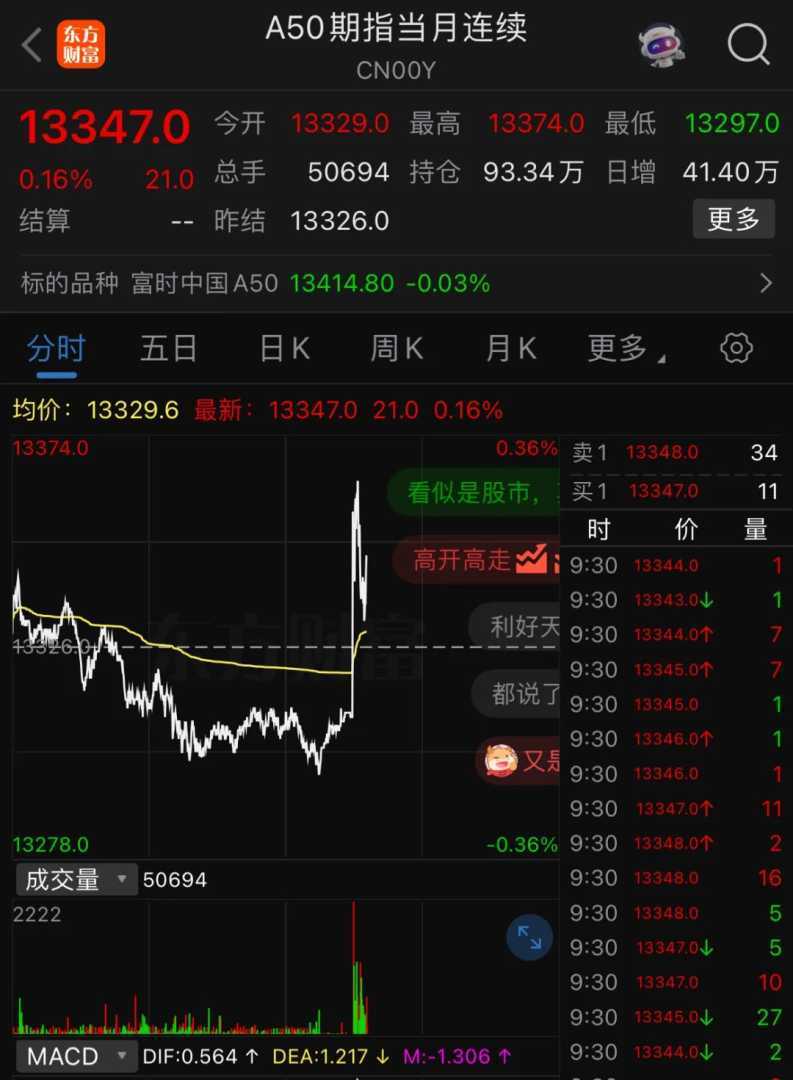Expand the 更多 chart period dropdown
The height and width of the screenshot is (1080, 793).
pos(625,349)
